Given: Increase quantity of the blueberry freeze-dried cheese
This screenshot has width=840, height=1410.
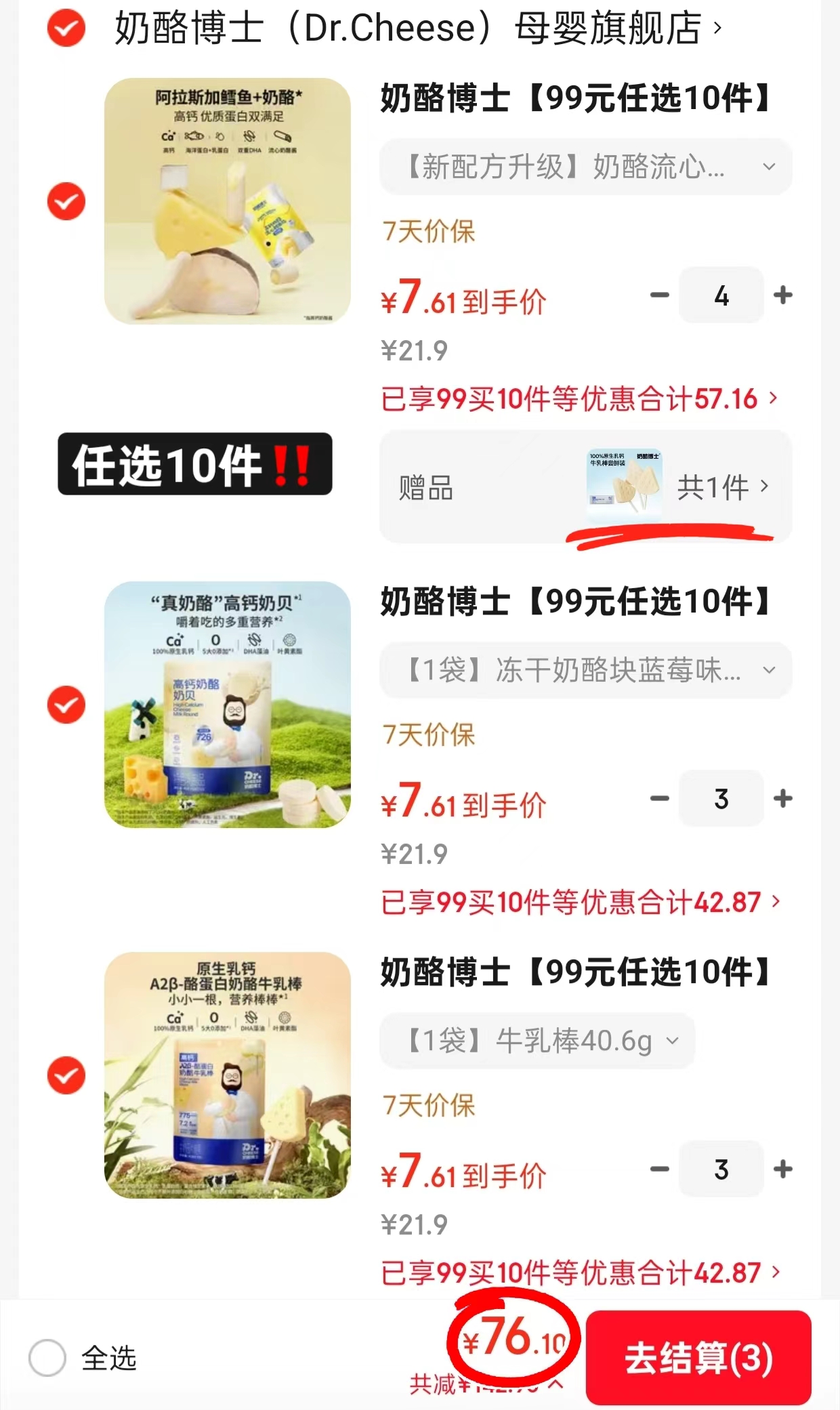Looking at the screenshot, I should 784,799.
